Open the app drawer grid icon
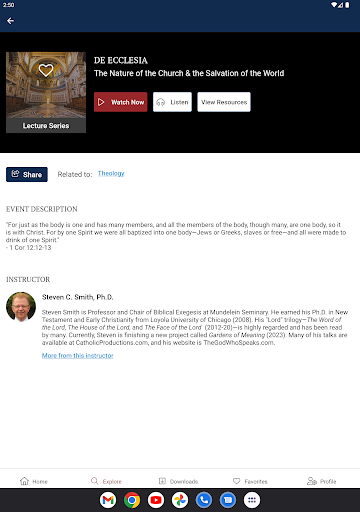 (252, 500)
